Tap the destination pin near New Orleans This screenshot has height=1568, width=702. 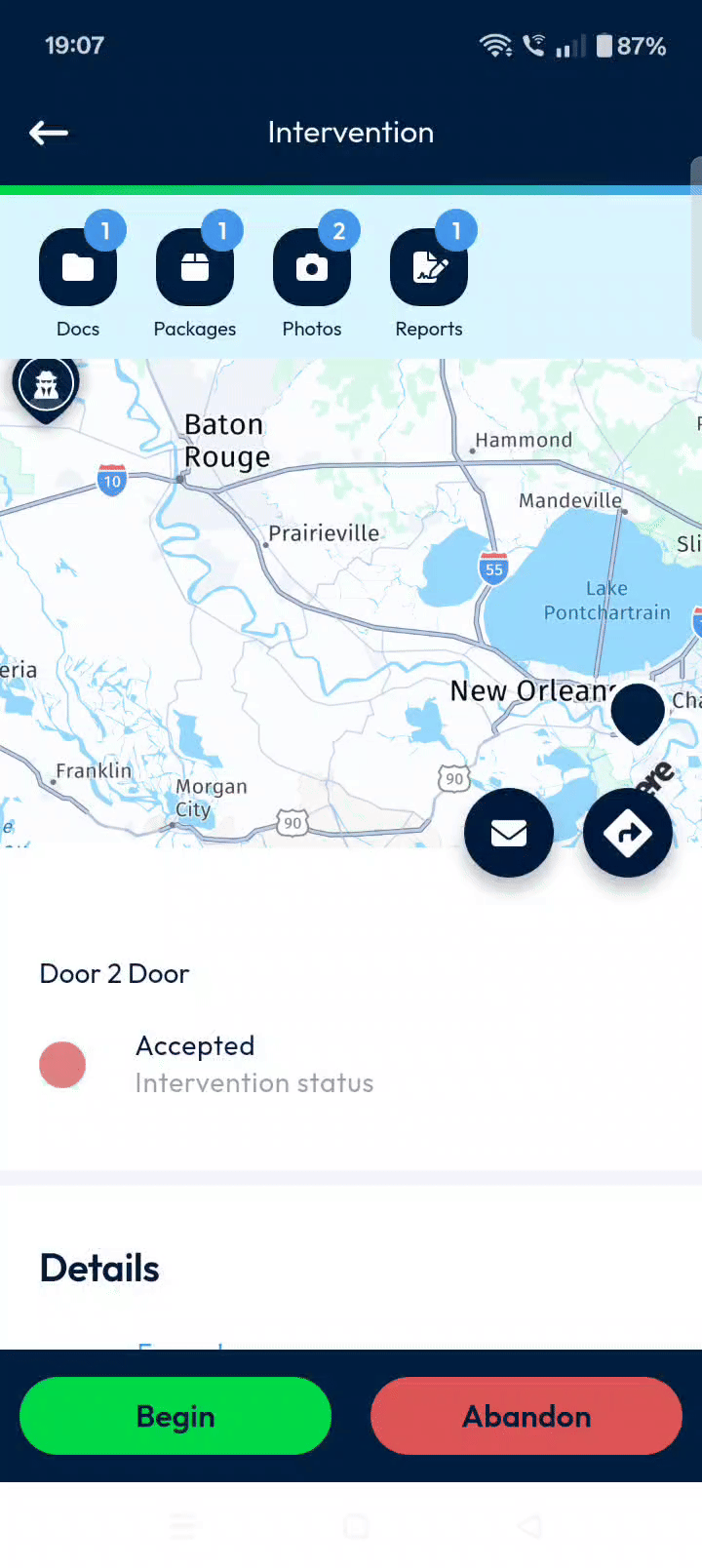coord(638,712)
